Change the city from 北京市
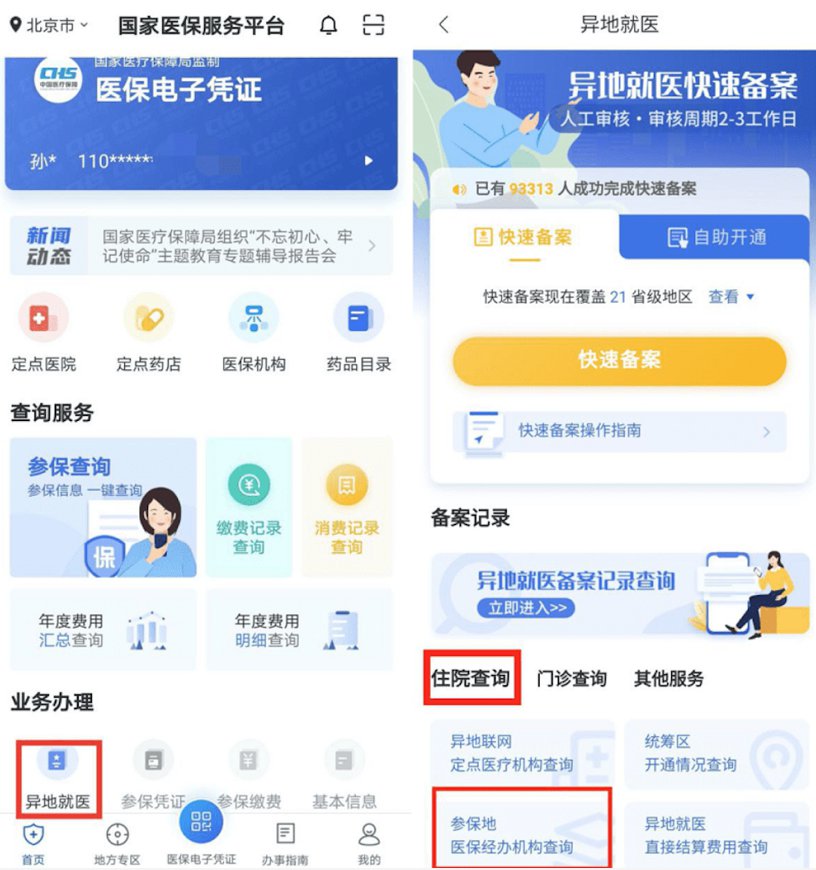 (49, 25)
